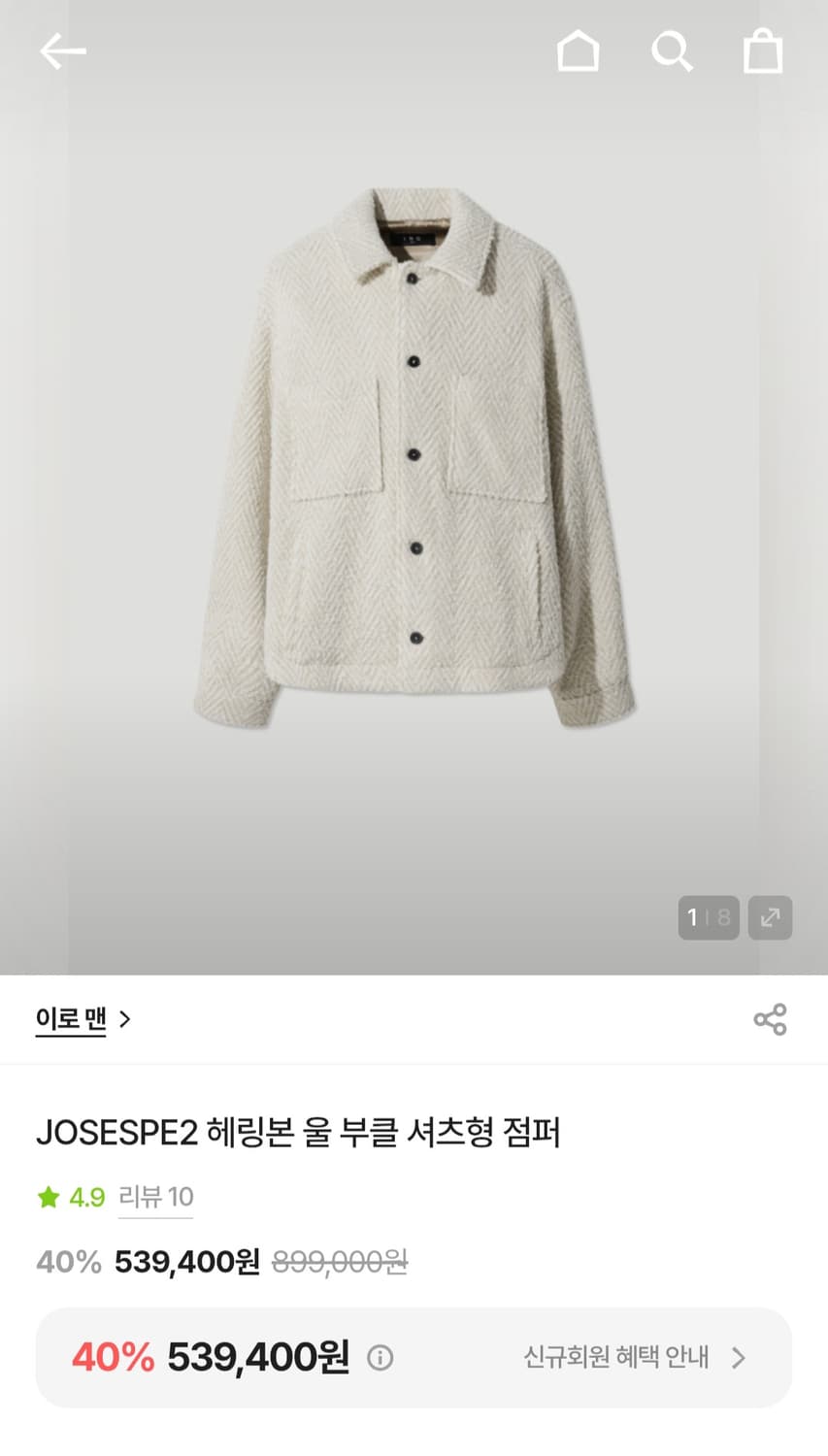
Task: Open product search via magnifier icon
Action: pyautogui.click(x=673, y=50)
